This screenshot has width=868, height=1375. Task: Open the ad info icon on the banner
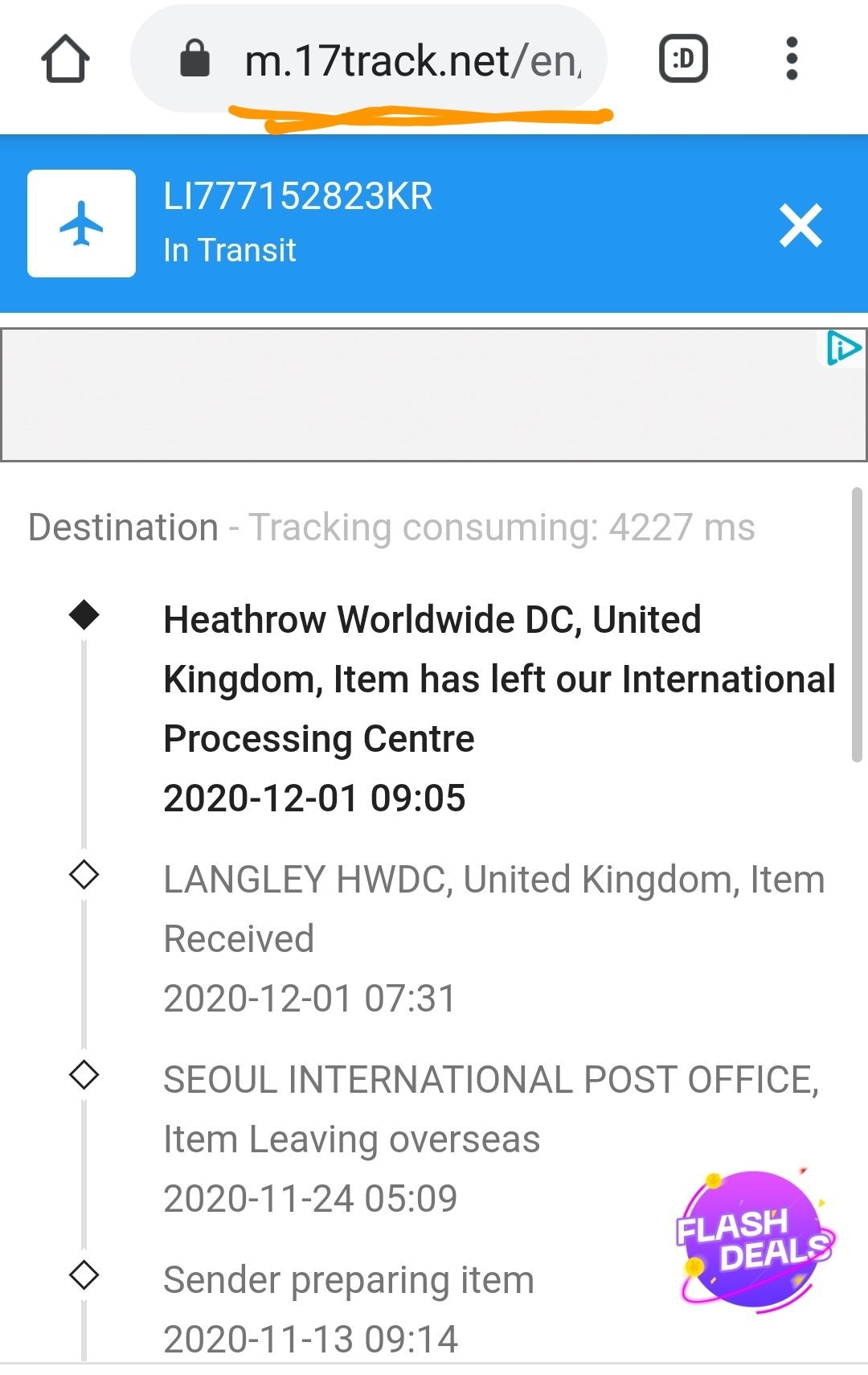click(844, 348)
